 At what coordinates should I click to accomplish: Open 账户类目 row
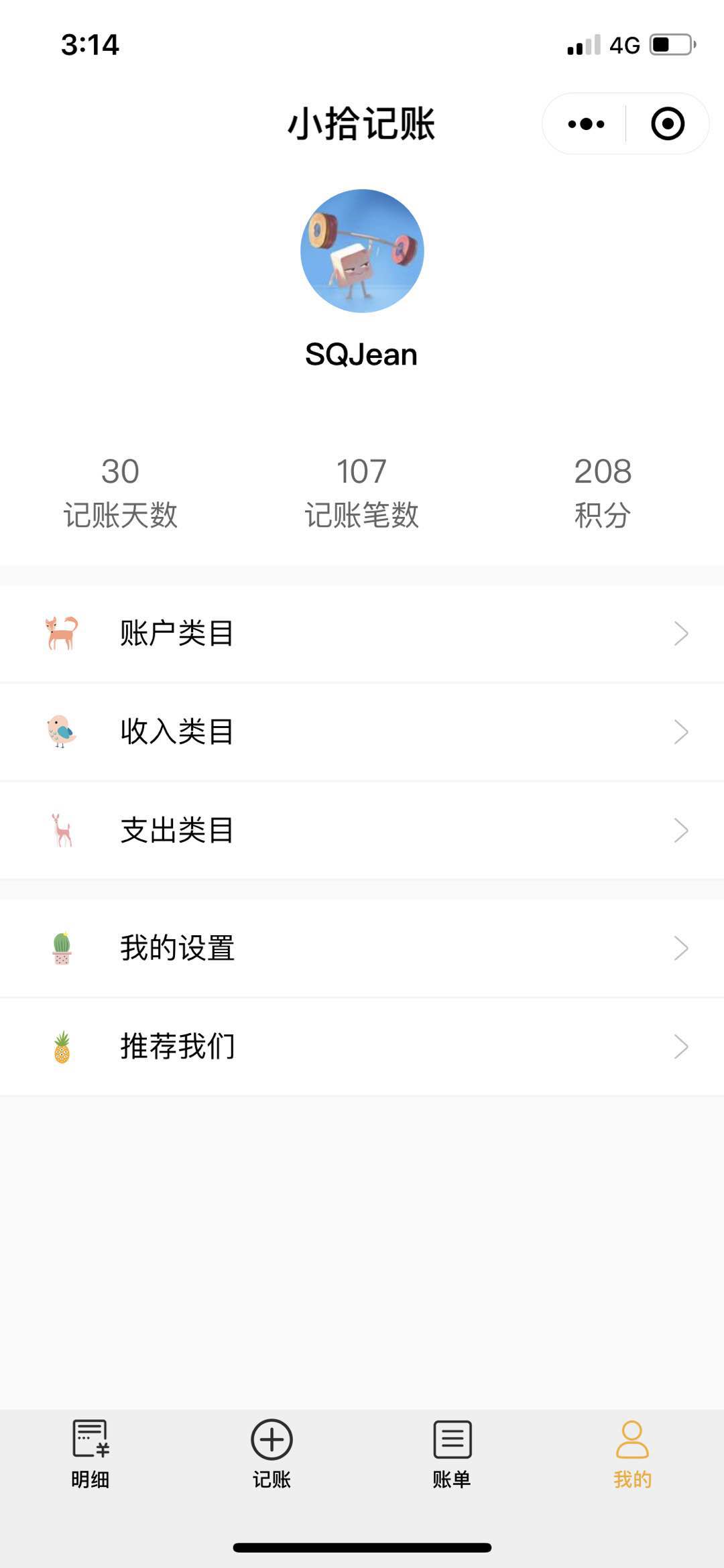362,634
